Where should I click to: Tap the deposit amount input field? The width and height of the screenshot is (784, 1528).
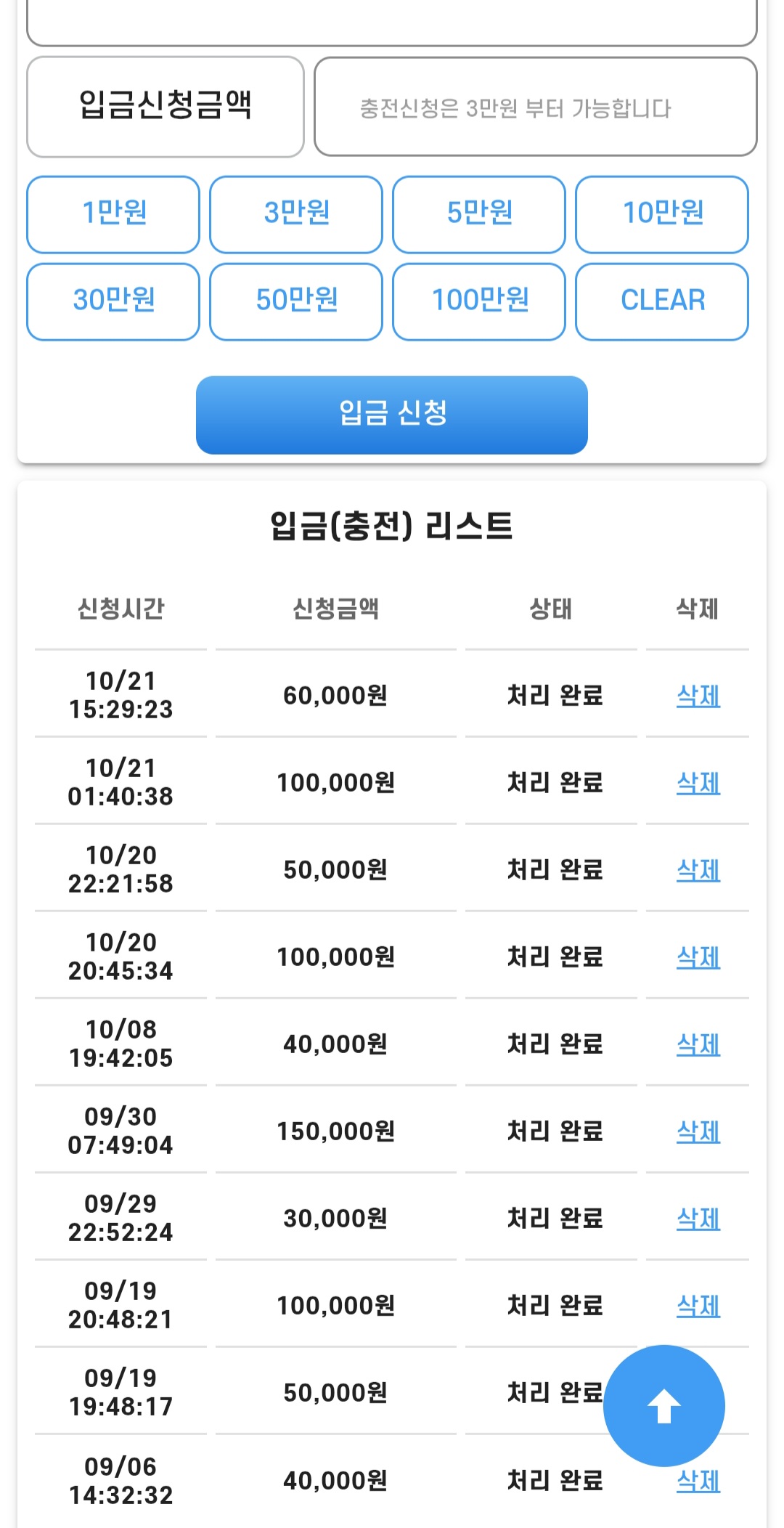(535, 107)
